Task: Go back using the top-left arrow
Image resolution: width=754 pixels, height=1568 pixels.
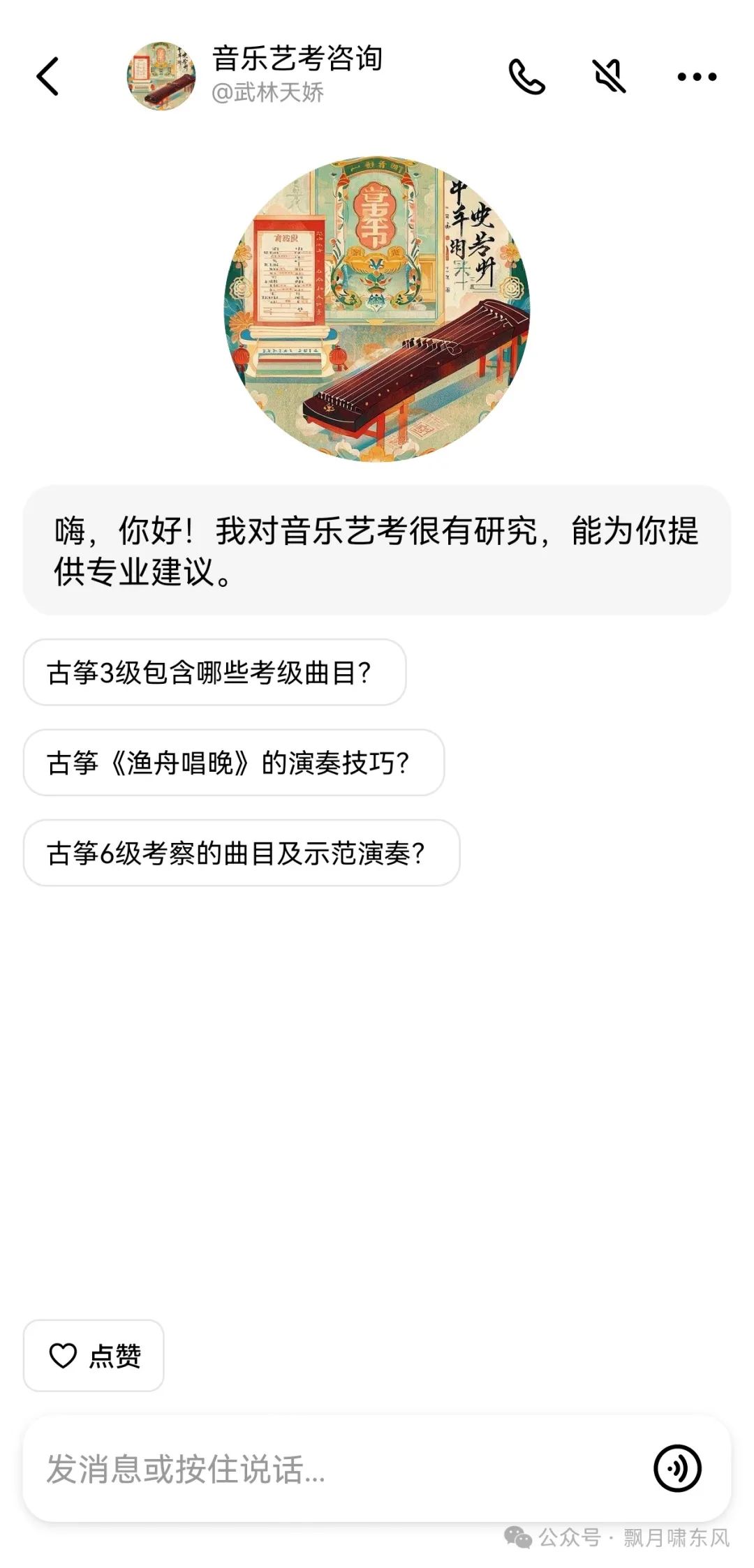Action: point(47,76)
